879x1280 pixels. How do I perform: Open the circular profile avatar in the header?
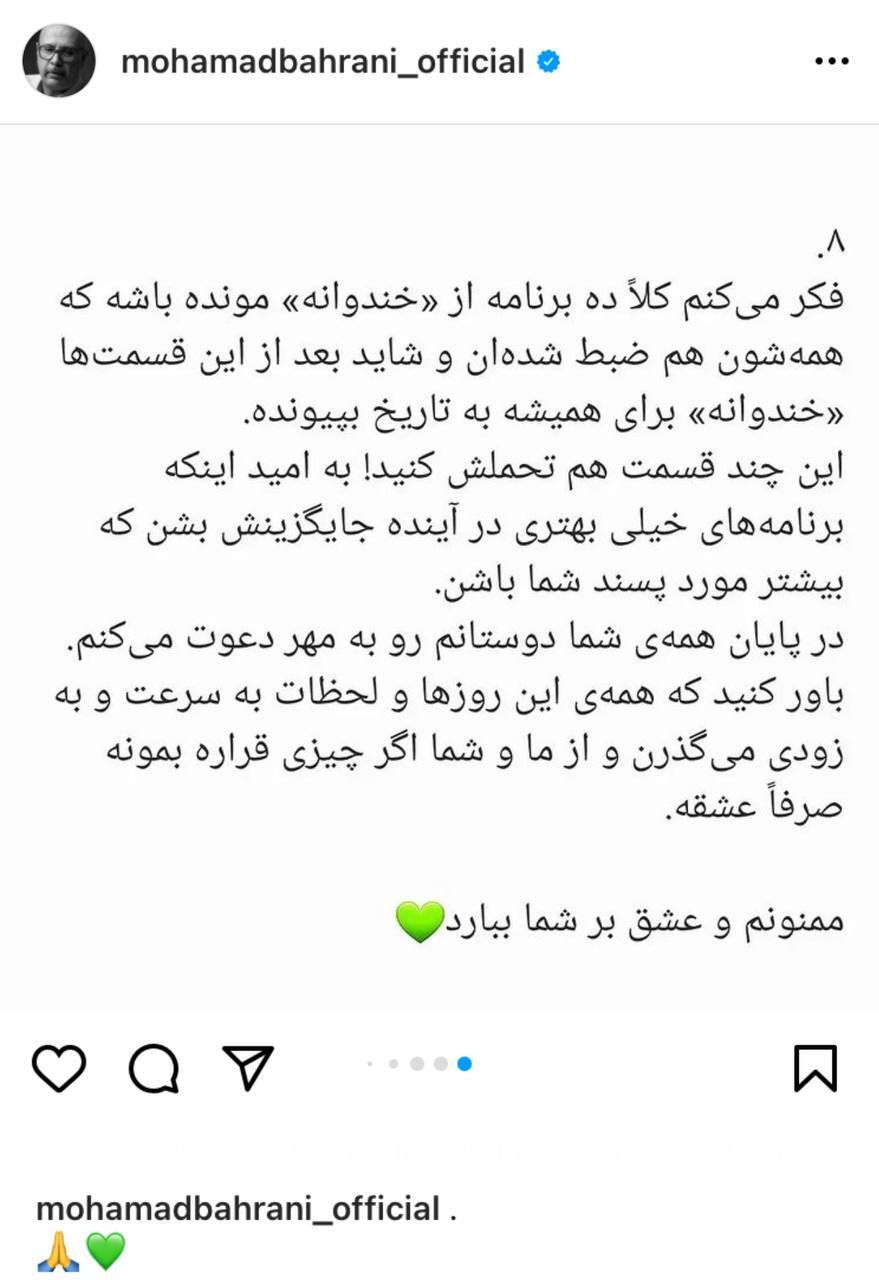(57, 61)
